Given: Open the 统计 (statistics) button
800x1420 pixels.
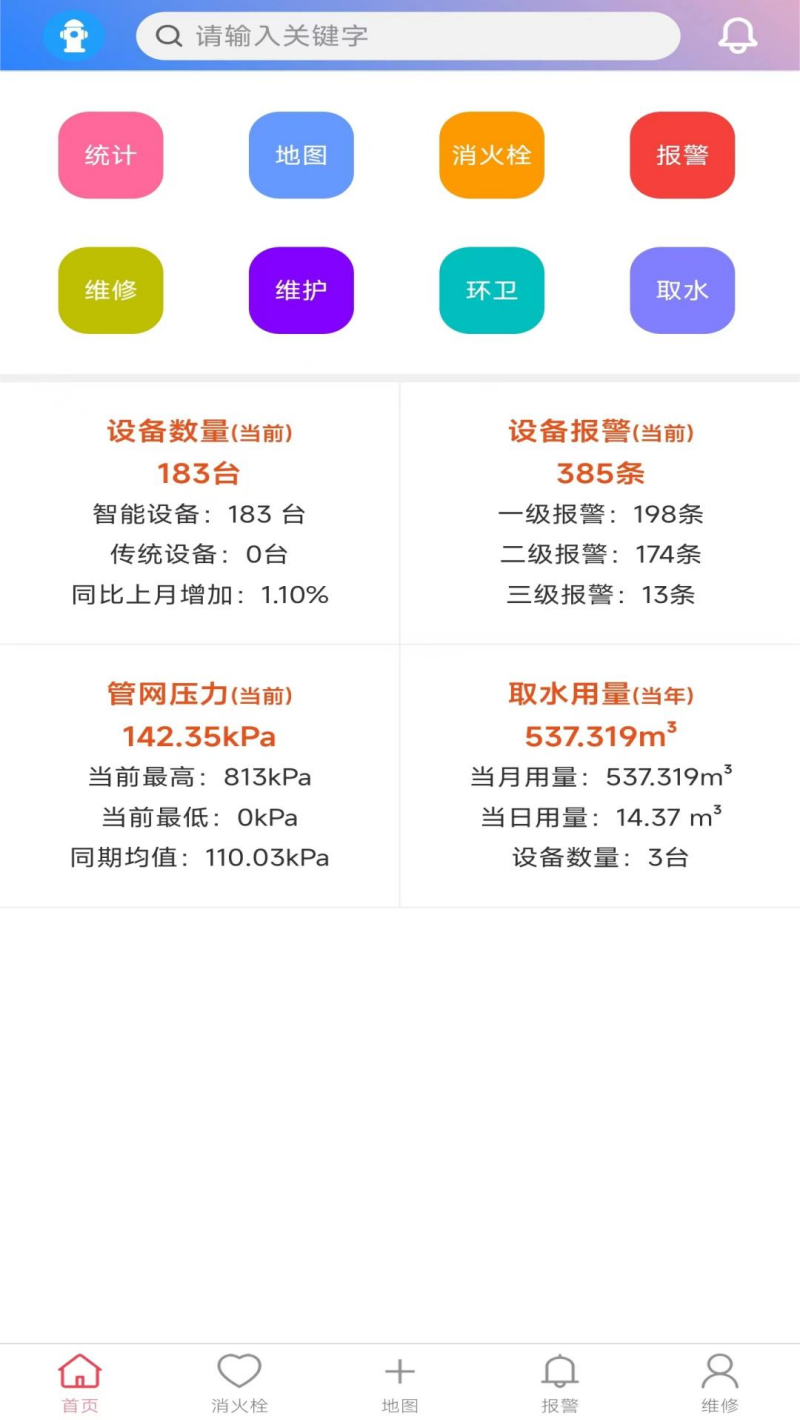Looking at the screenshot, I should (110, 155).
